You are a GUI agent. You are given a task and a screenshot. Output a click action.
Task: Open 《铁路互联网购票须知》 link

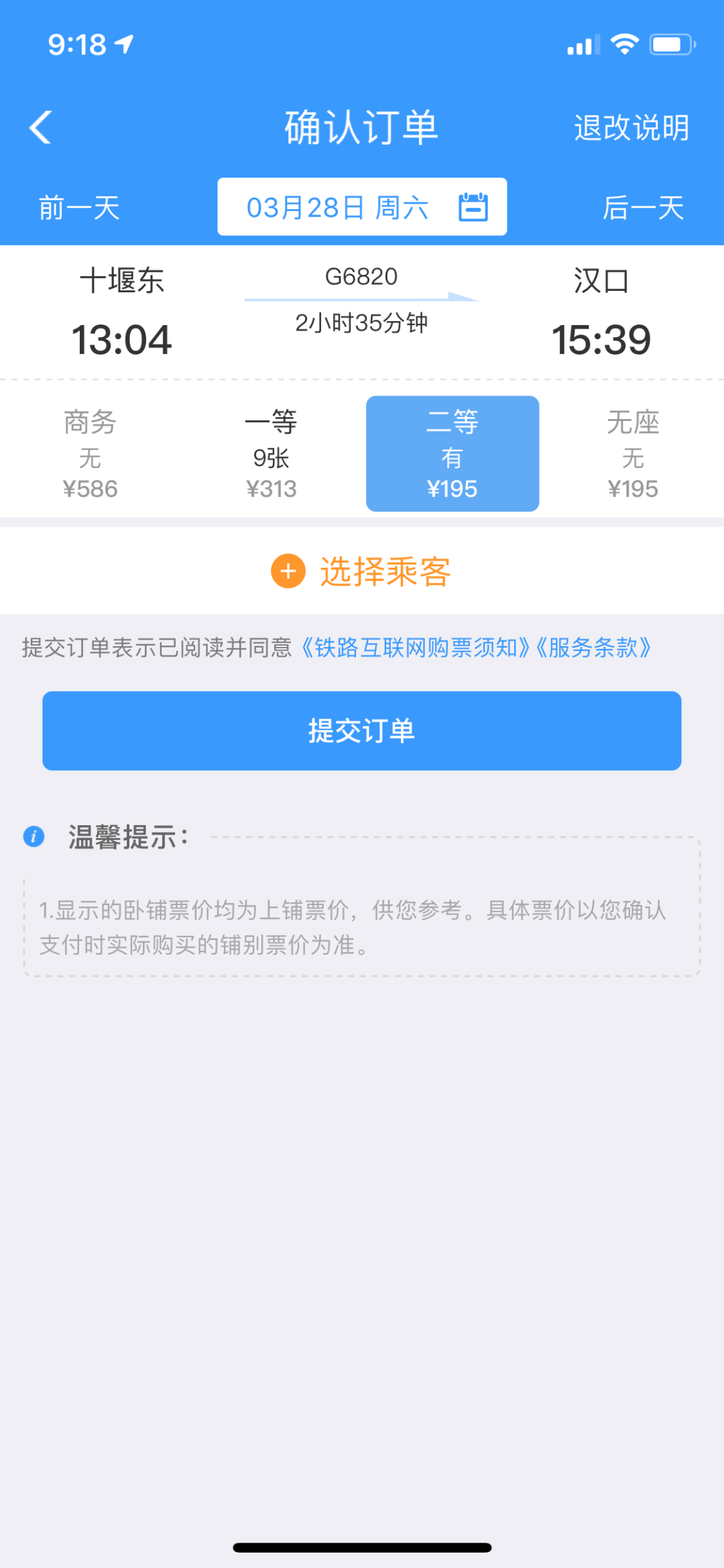pos(414,648)
